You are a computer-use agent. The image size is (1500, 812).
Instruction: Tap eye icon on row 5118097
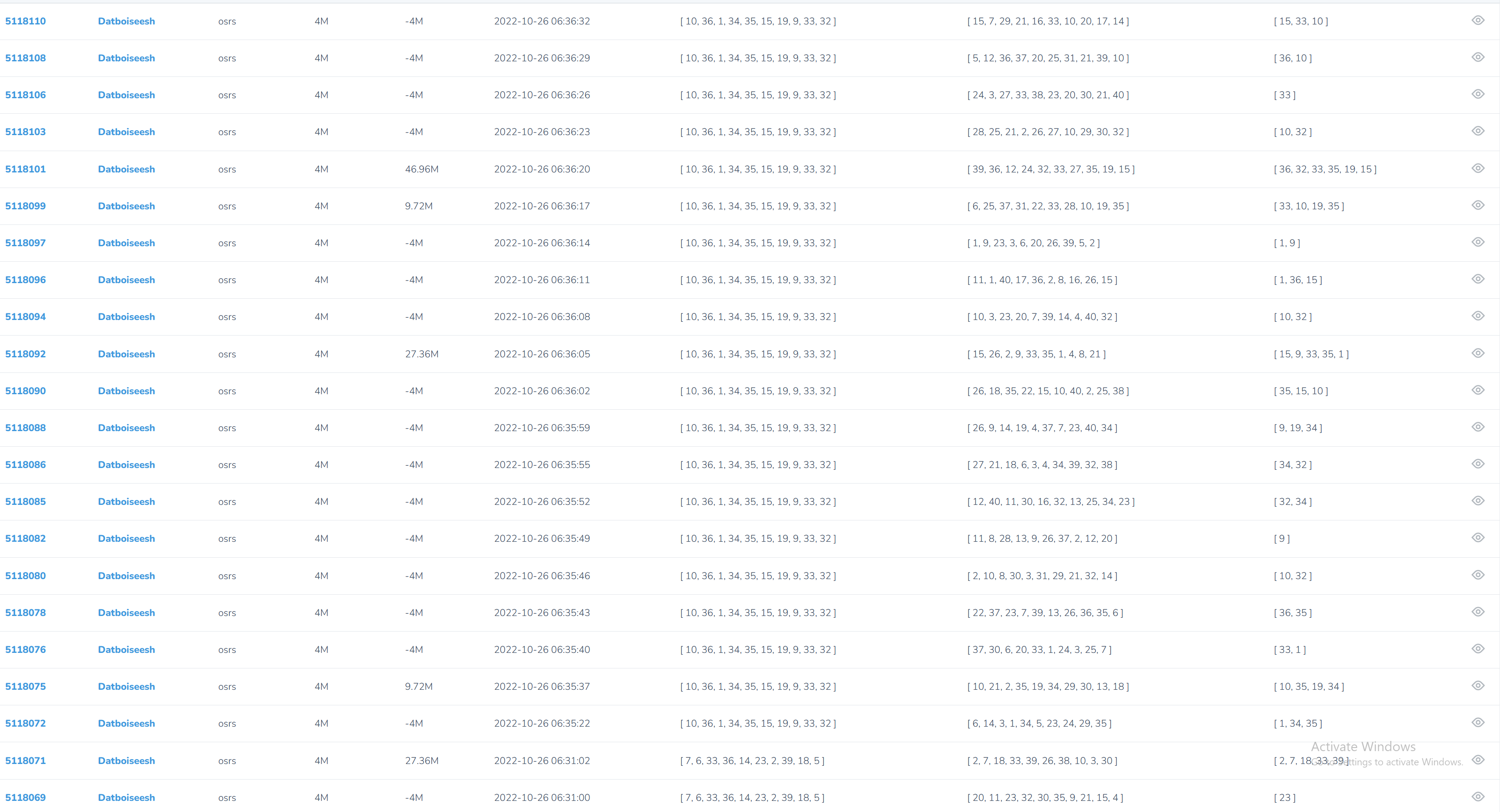click(x=1478, y=242)
